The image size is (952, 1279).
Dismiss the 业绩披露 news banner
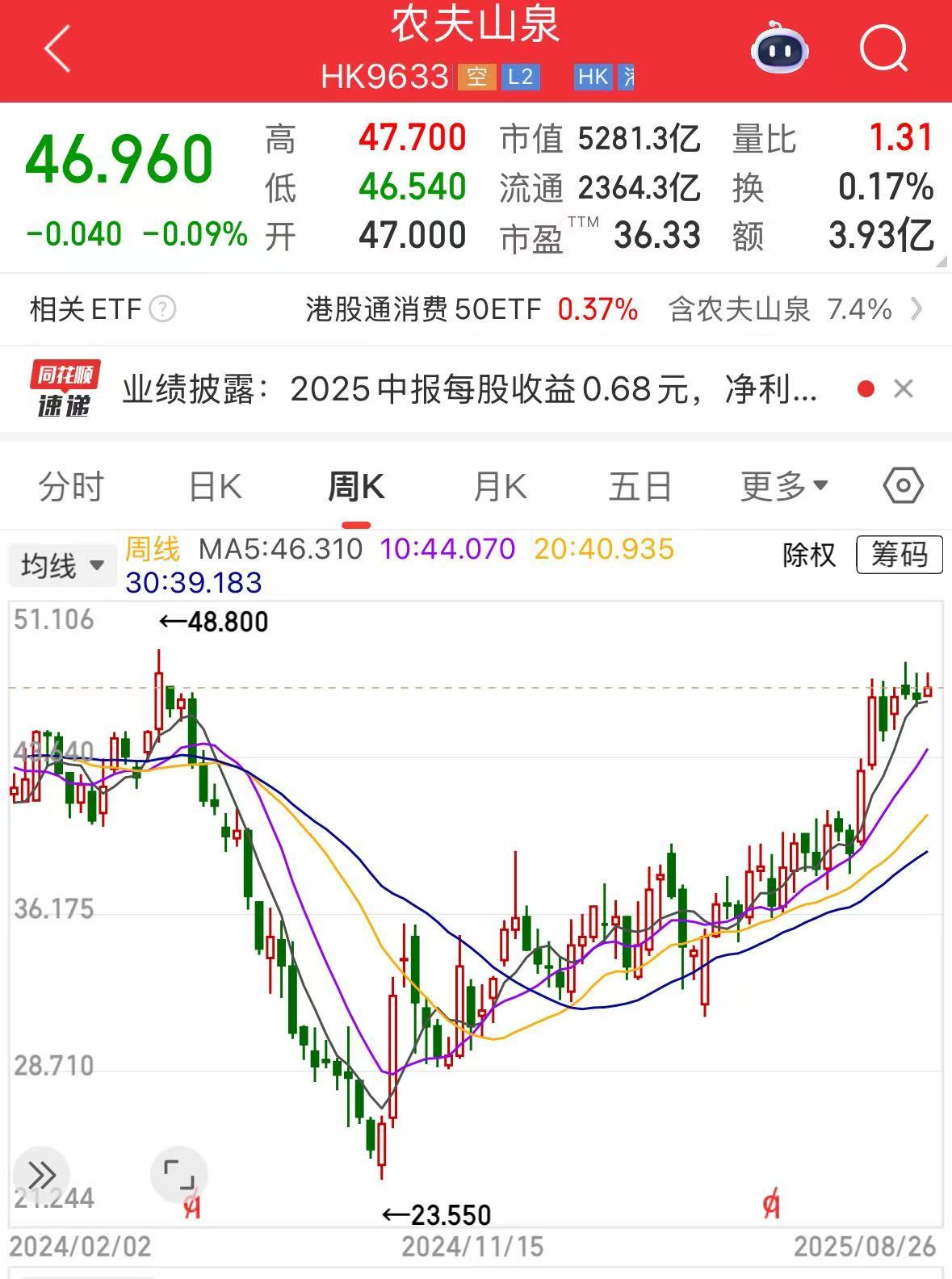(904, 389)
